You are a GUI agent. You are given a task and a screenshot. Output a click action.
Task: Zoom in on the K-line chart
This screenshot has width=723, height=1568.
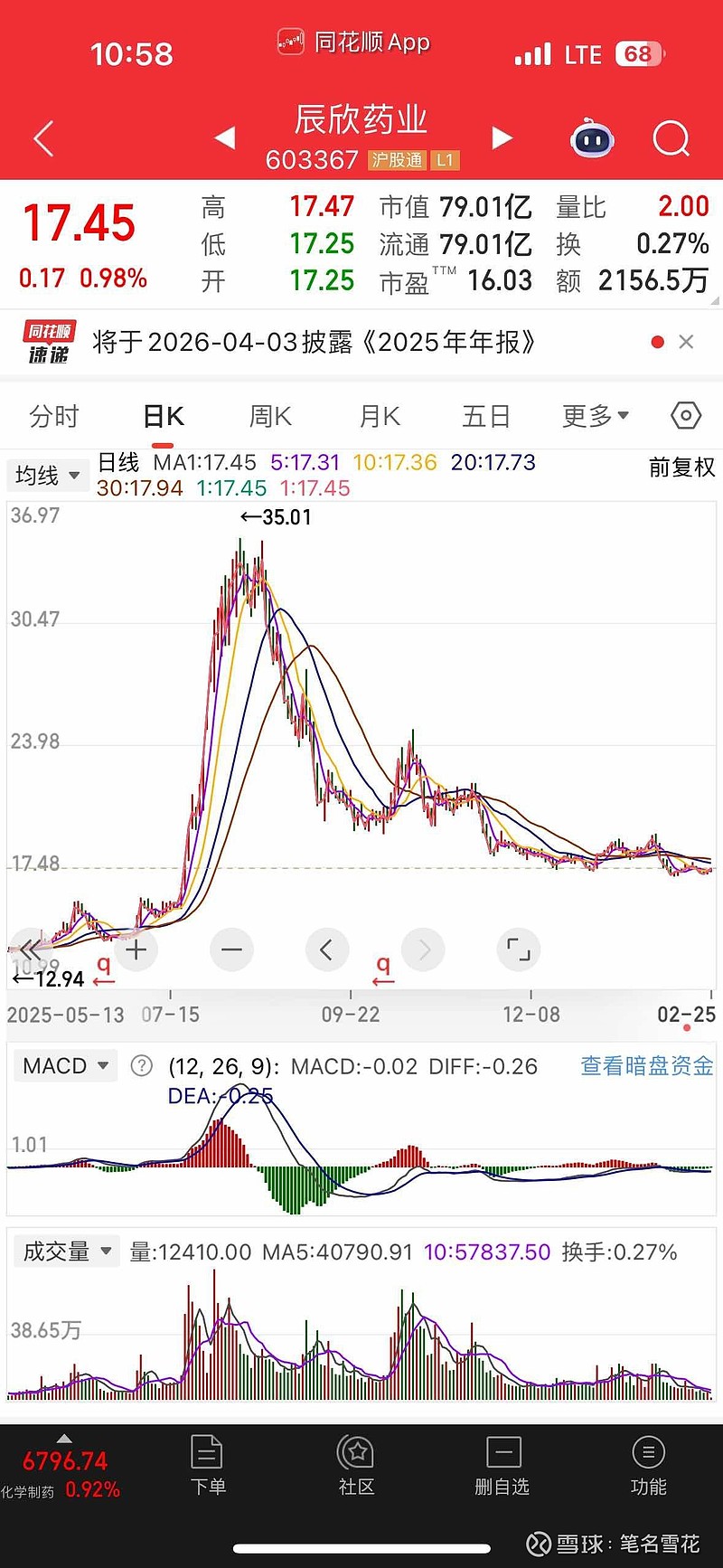[x=136, y=949]
